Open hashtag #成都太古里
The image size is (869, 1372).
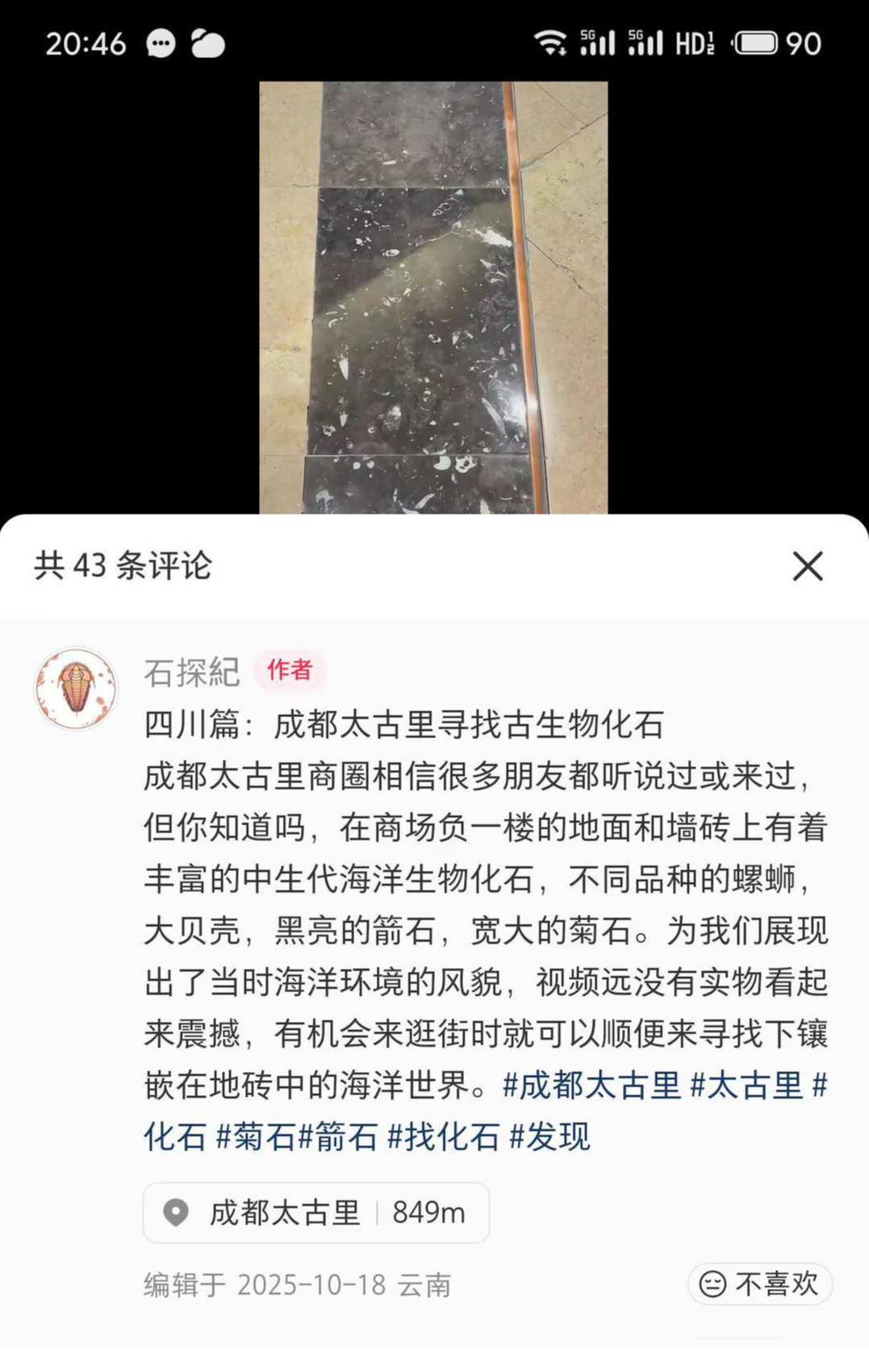pos(591,1086)
